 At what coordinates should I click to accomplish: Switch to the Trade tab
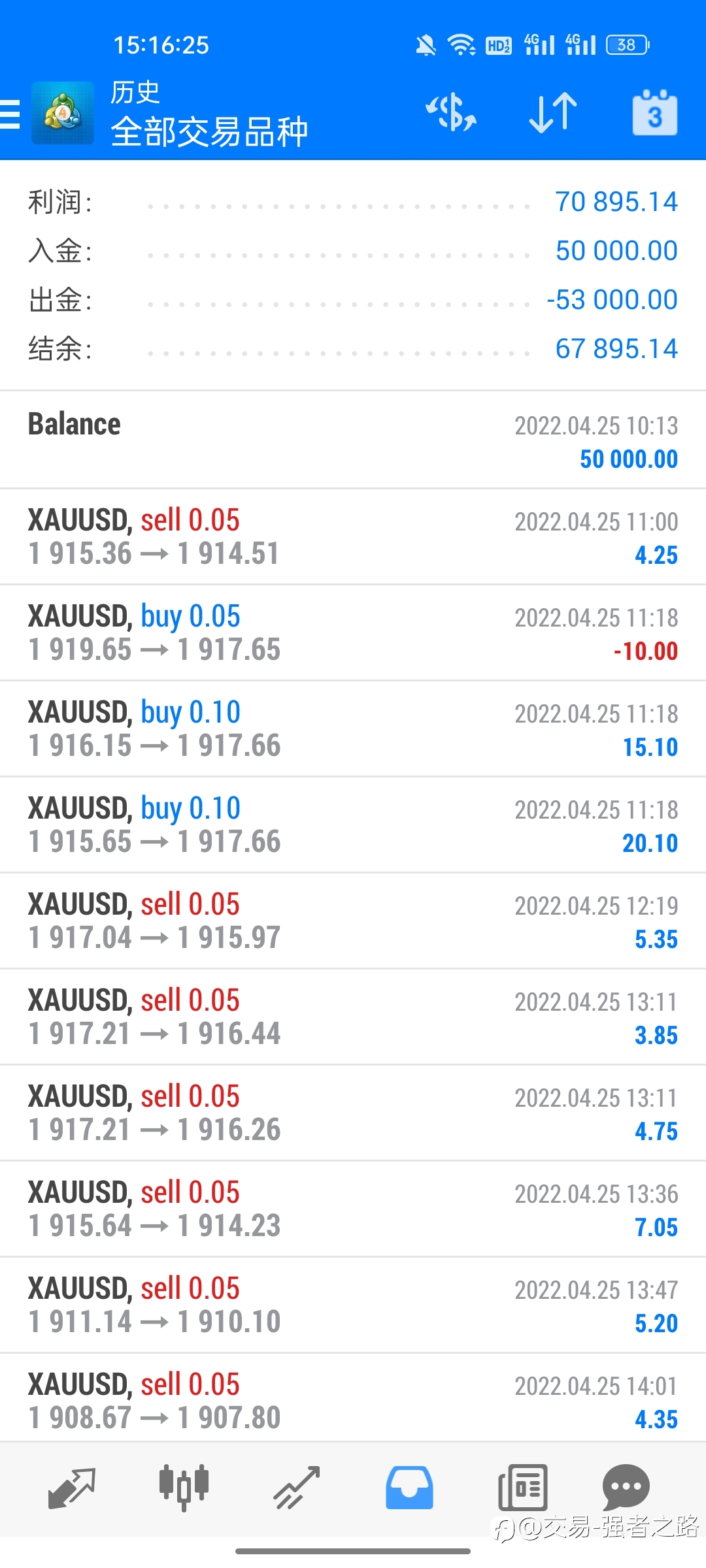[297, 1488]
